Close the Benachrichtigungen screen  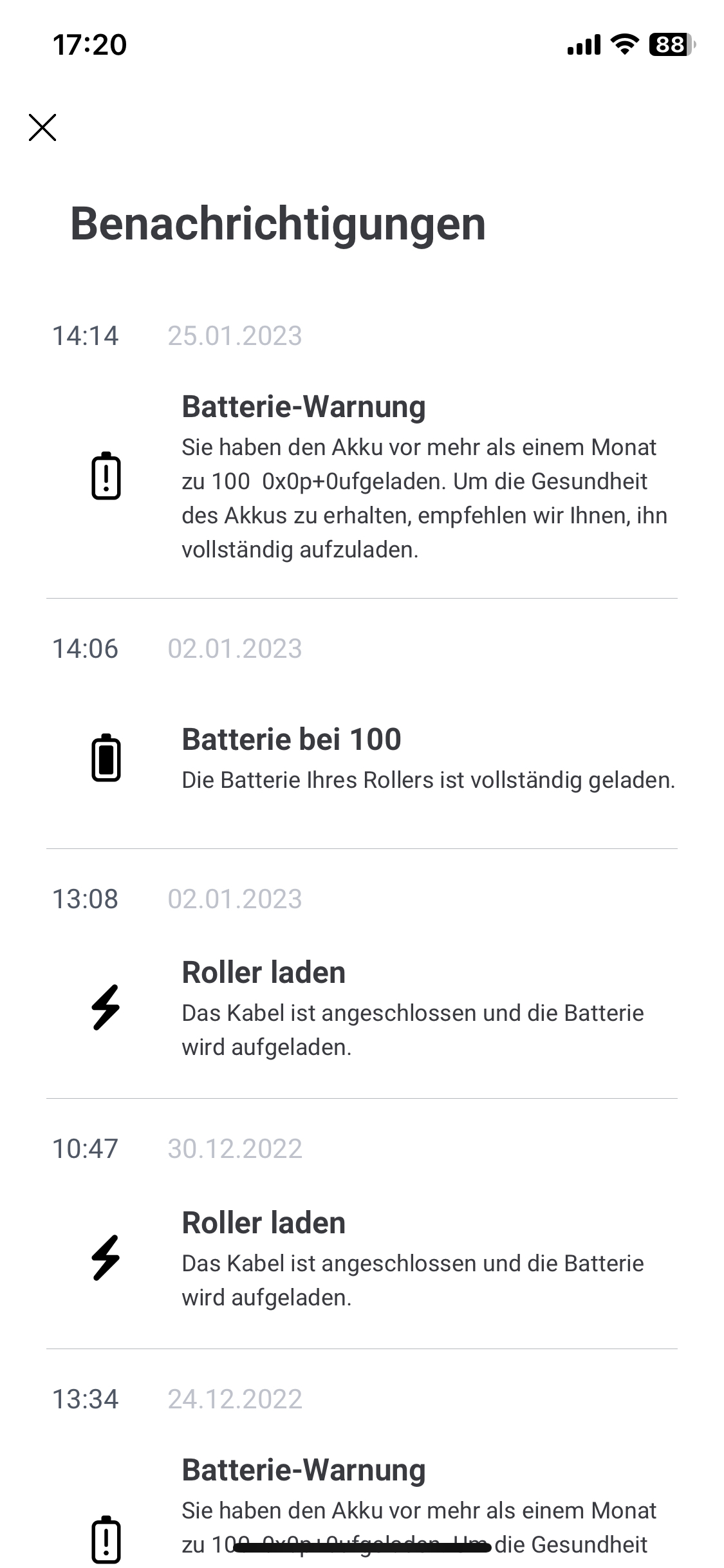point(42,127)
